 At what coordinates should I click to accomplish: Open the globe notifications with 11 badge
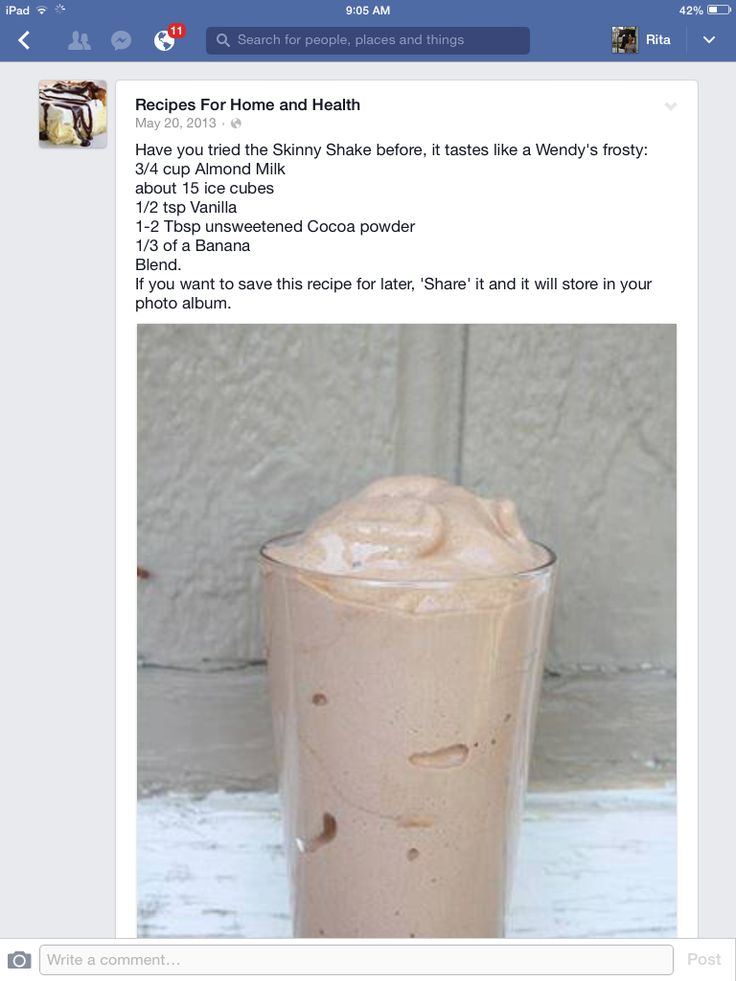tap(165, 40)
